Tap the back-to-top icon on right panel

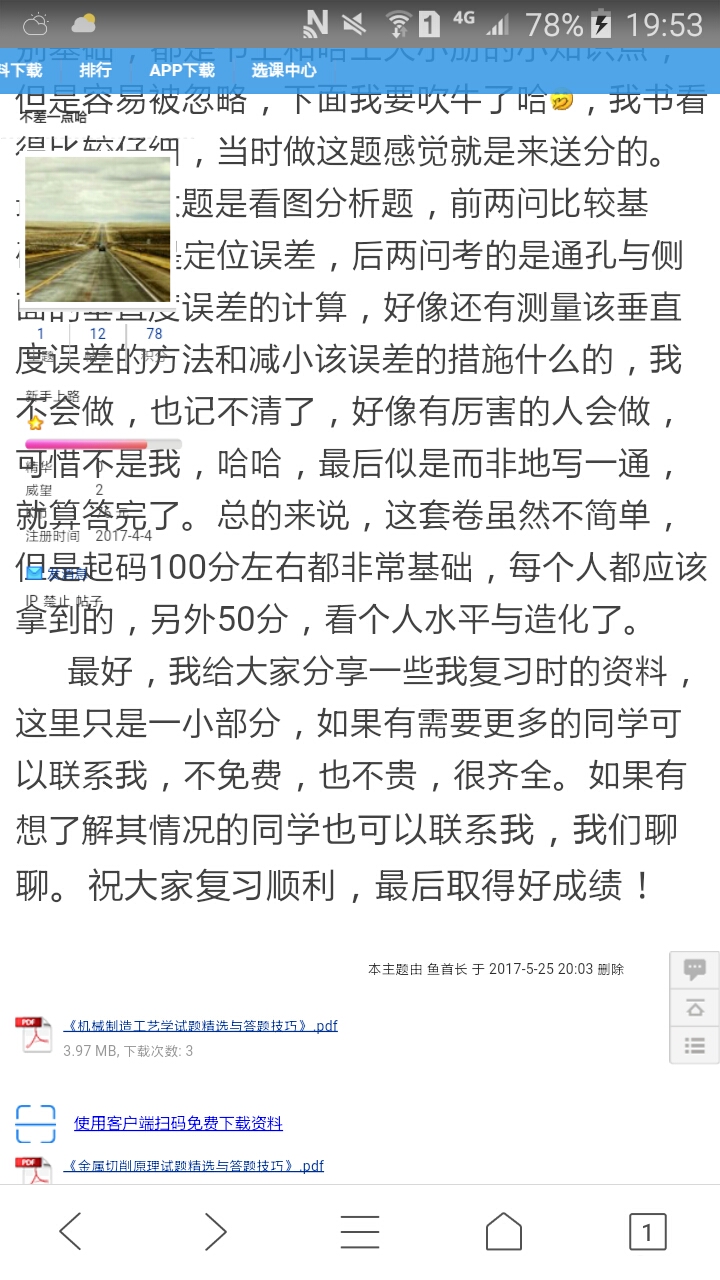point(694,1007)
